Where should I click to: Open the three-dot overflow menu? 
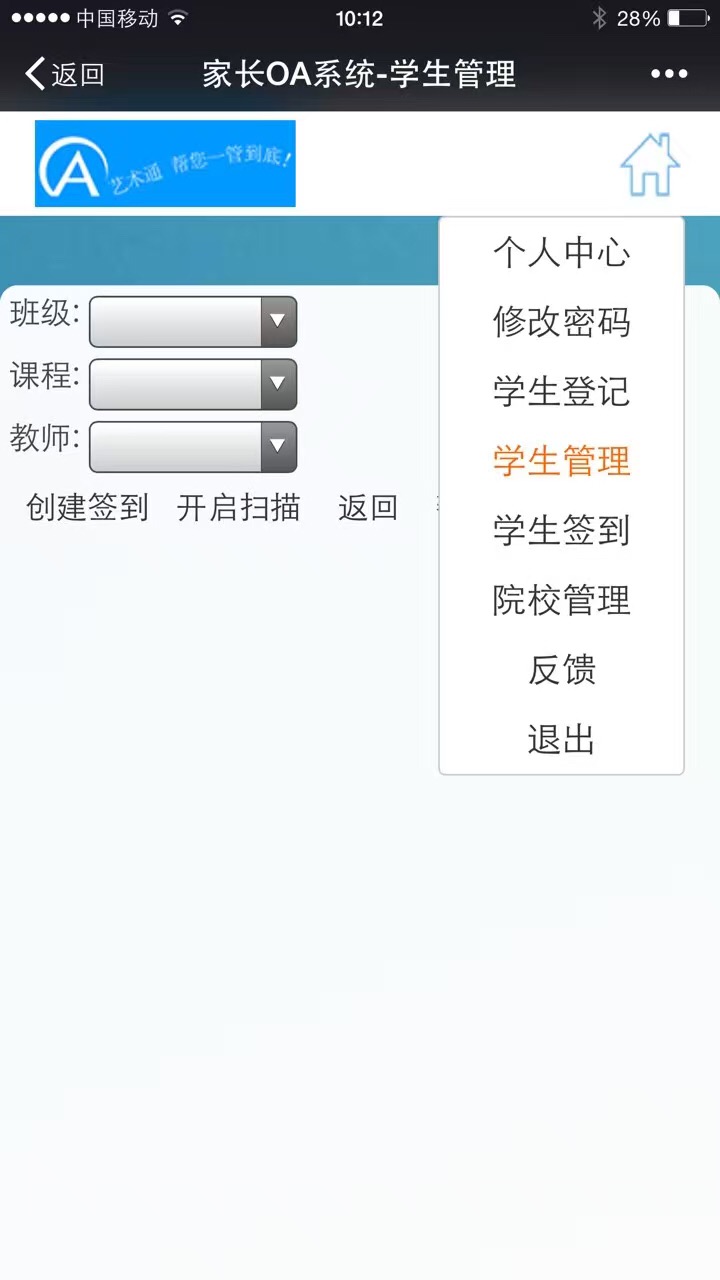669,74
